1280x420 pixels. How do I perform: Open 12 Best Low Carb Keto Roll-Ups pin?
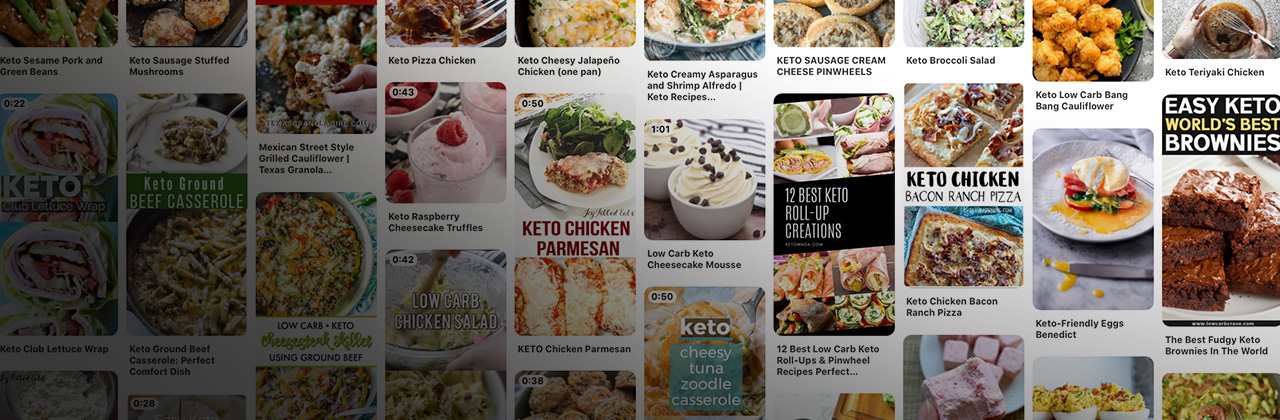coord(834,214)
